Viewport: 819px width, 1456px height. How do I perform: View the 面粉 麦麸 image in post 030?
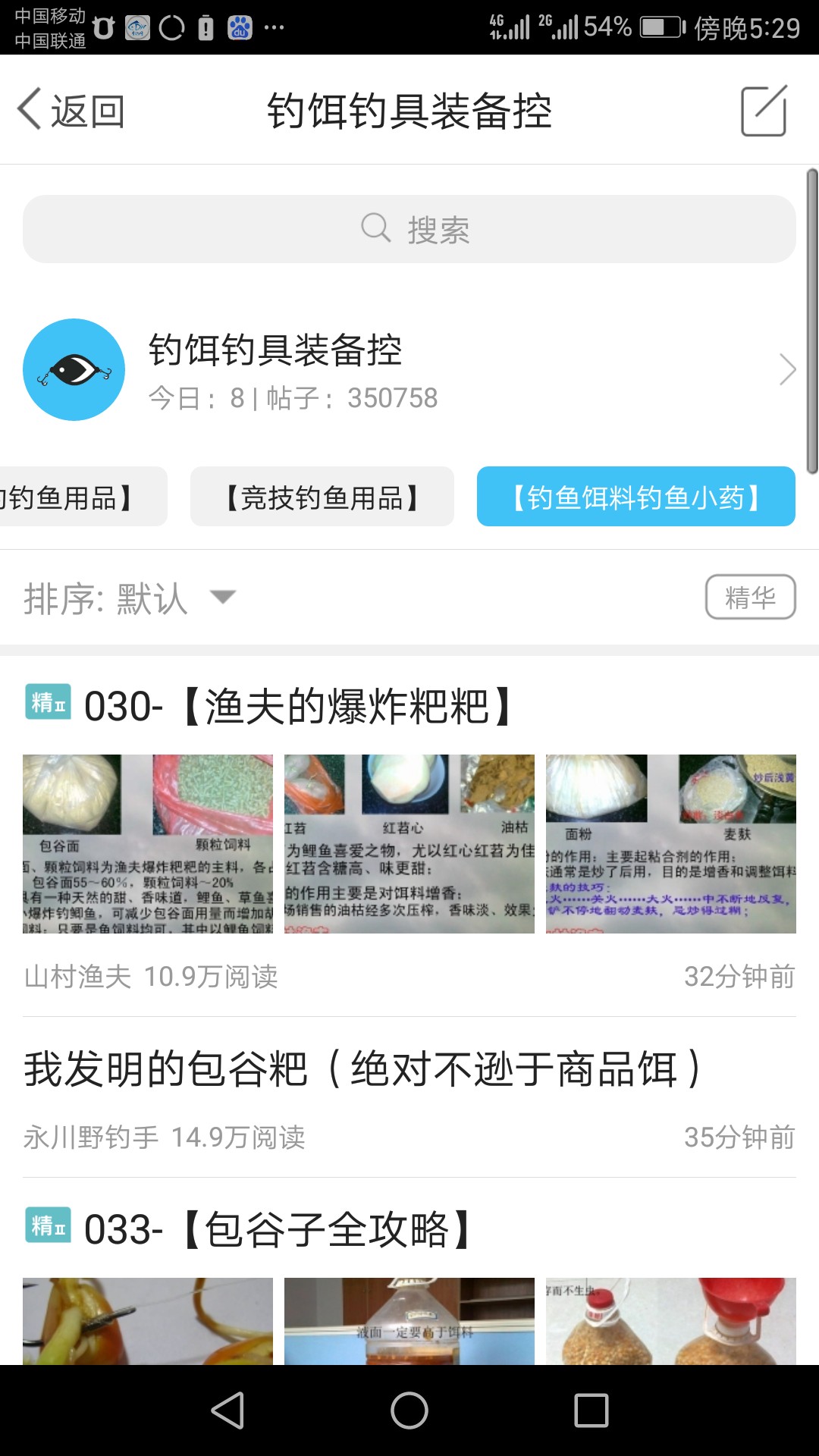[670, 843]
